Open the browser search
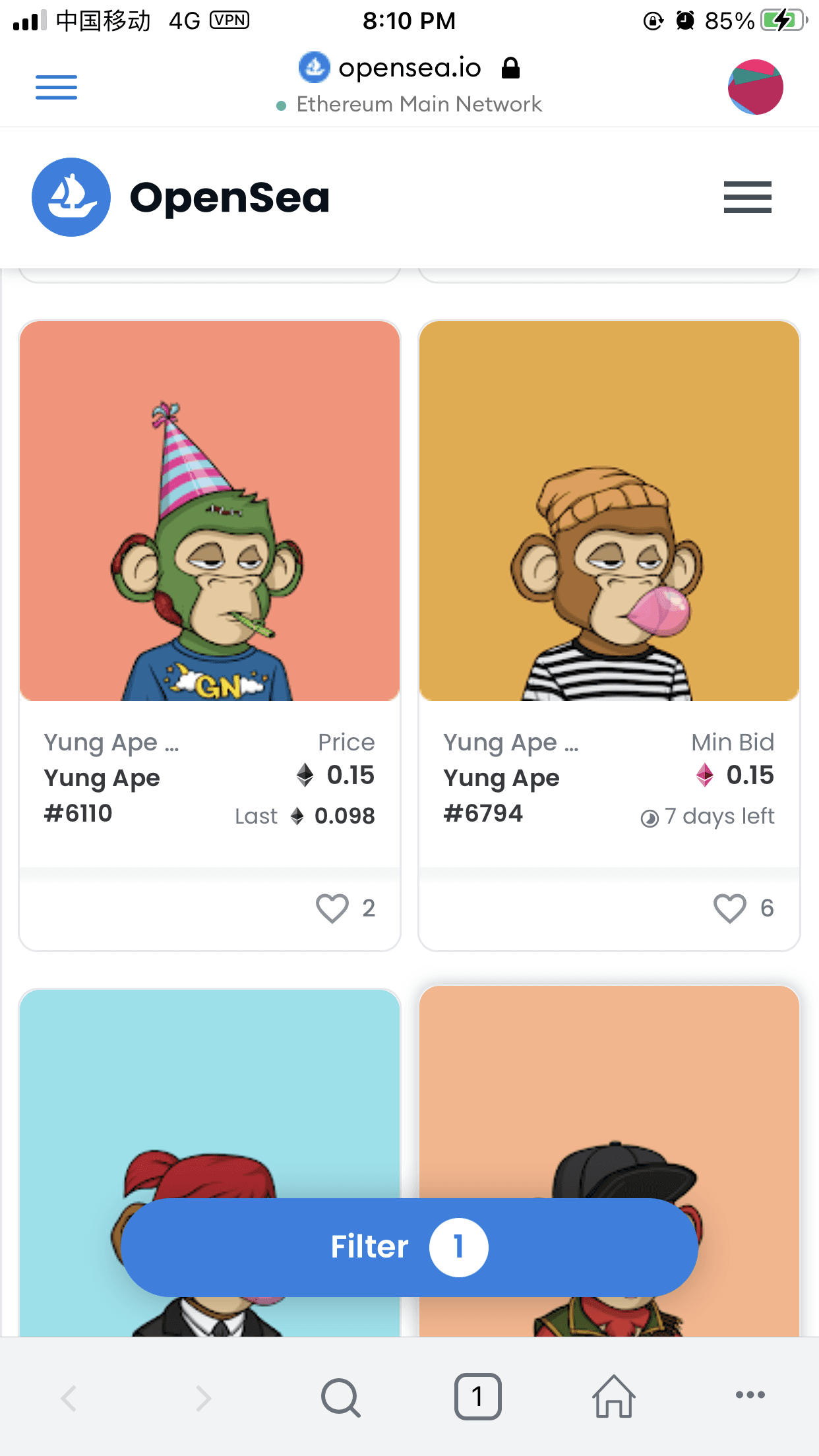The image size is (819, 1456). coord(340,1397)
